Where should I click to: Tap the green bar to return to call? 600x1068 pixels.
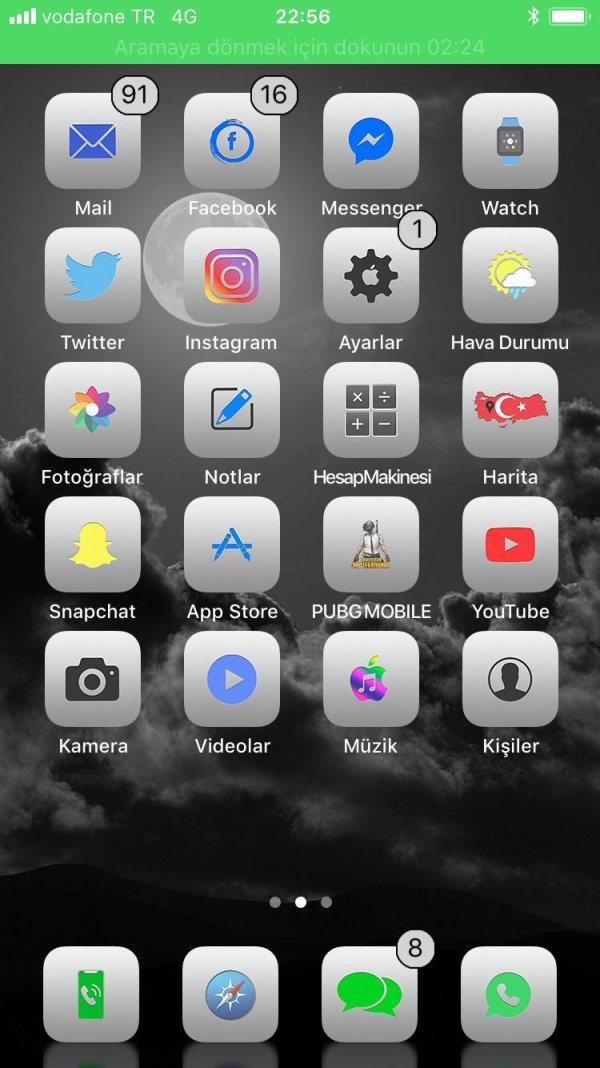coord(300,47)
